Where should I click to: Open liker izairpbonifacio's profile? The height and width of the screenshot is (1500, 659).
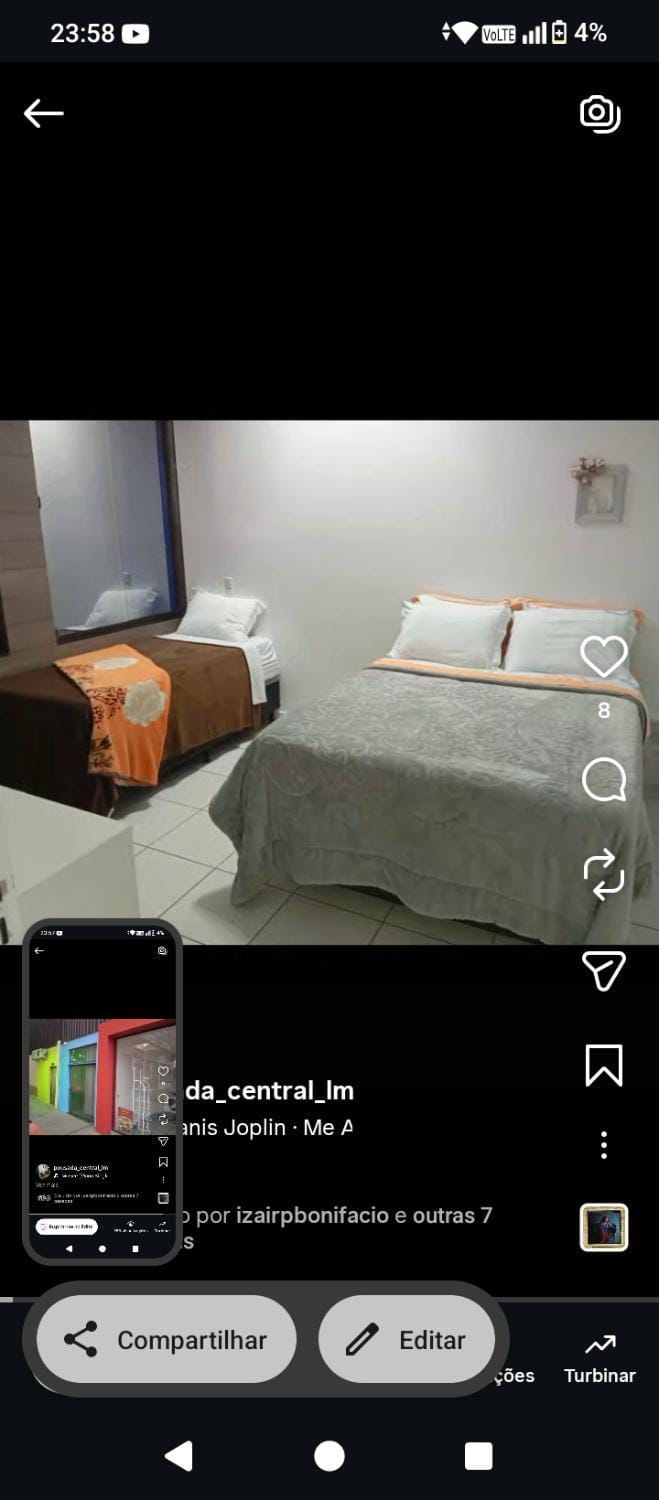pyautogui.click(x=312, y=1215)
